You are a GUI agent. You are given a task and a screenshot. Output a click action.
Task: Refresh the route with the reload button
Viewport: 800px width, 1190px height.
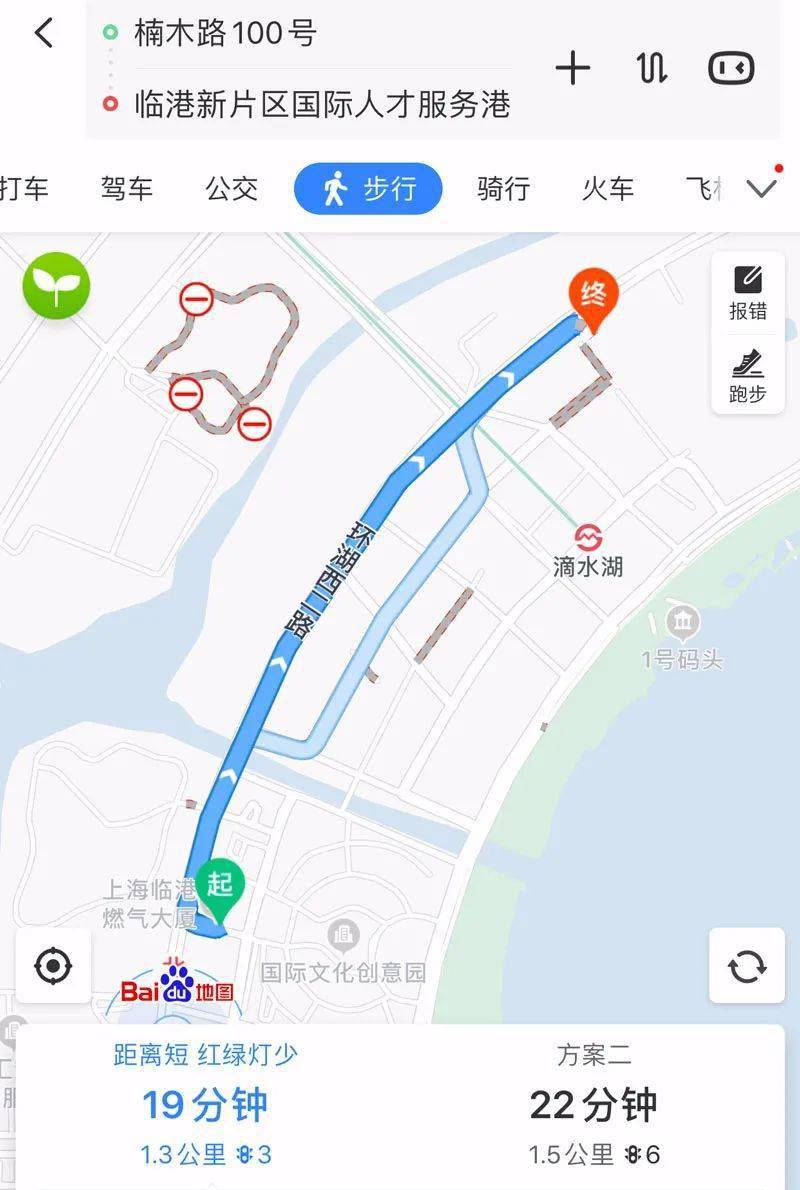click(x=747, y=966)
